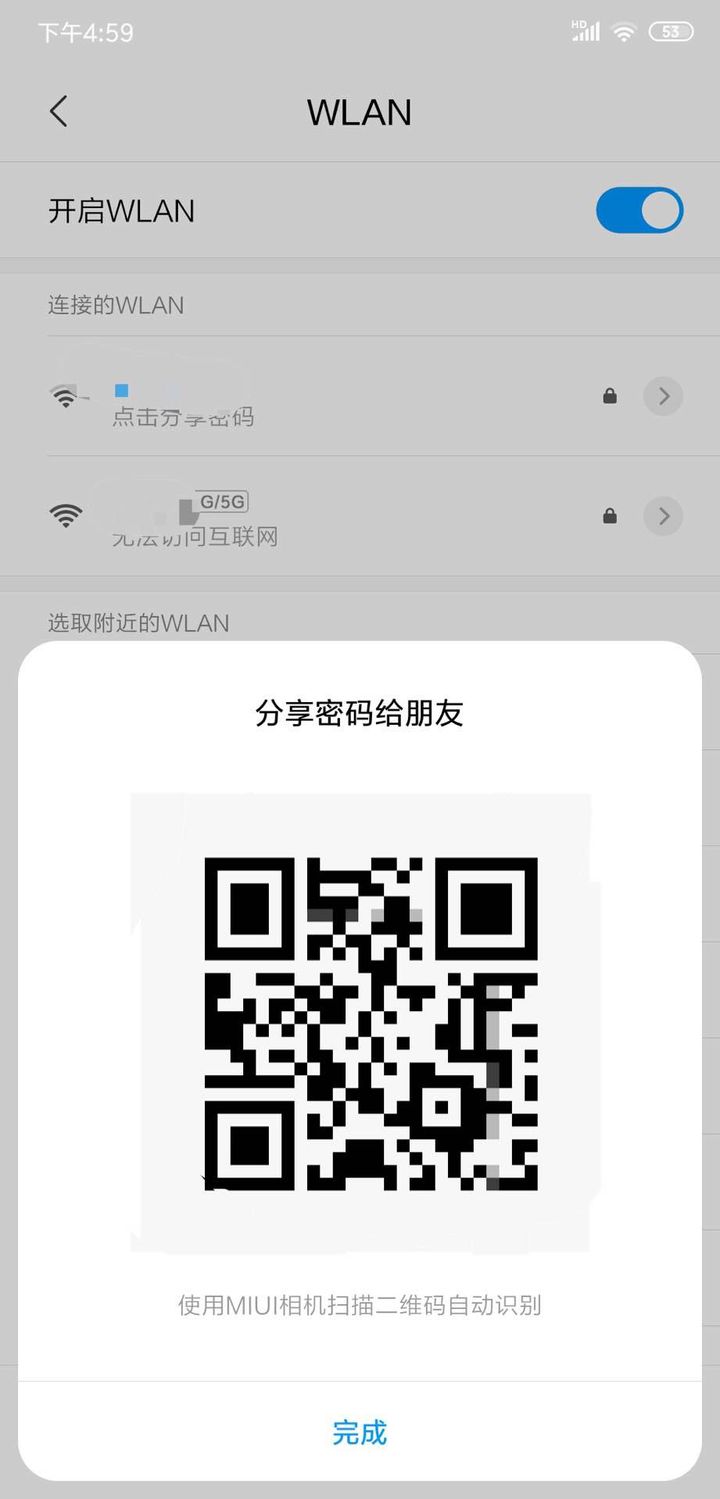The height and width of the screenshot is (1499, 720).
Task: Go back from the WLAN screen
Action: click(59, 111)
